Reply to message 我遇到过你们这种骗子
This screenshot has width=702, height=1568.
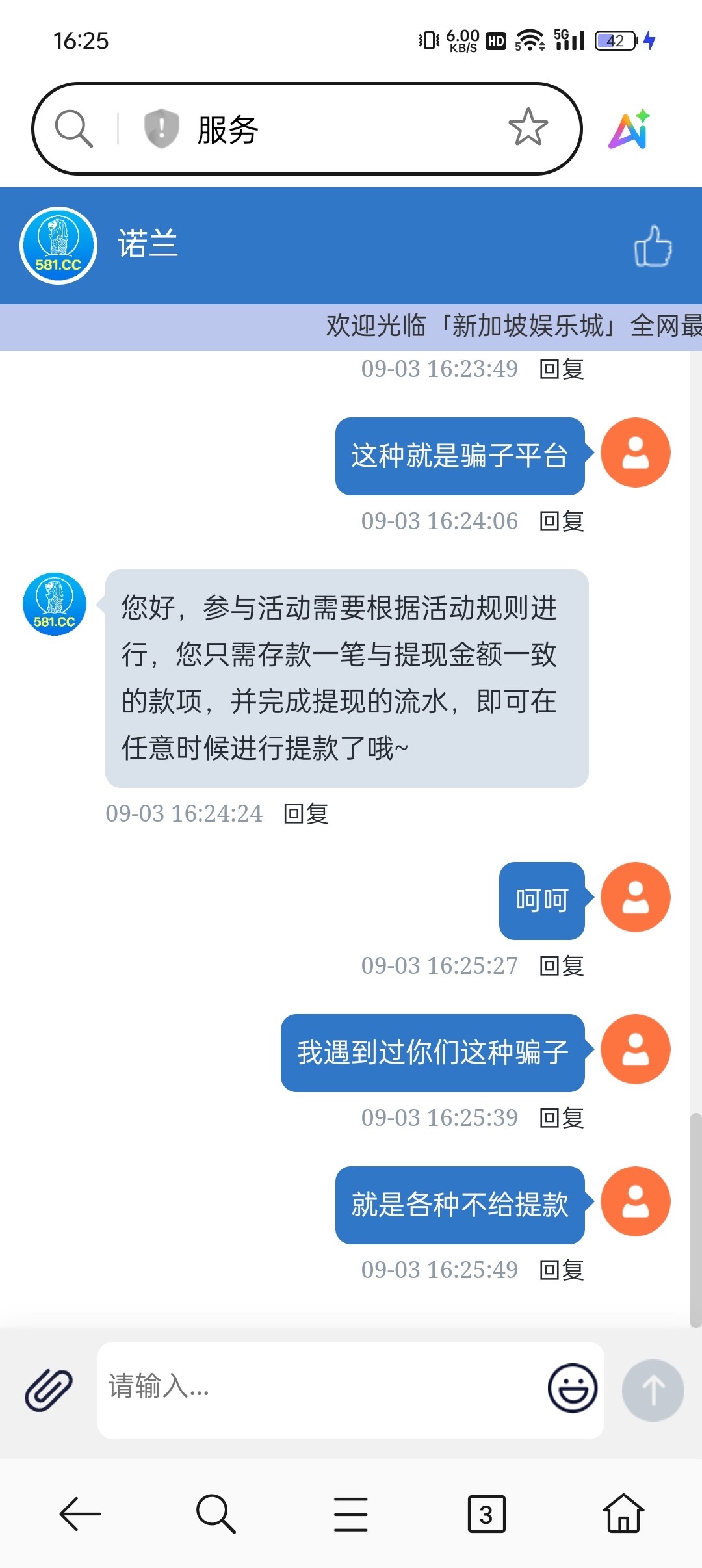point(562,1118)
